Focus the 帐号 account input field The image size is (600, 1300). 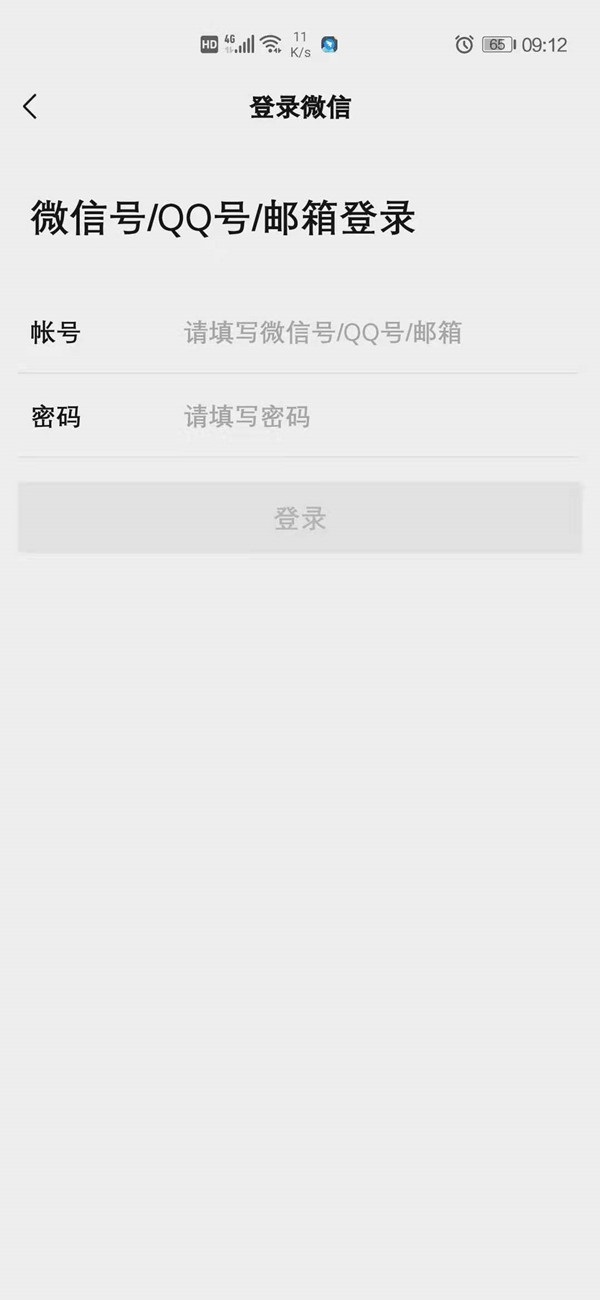(x=370, y=333)
